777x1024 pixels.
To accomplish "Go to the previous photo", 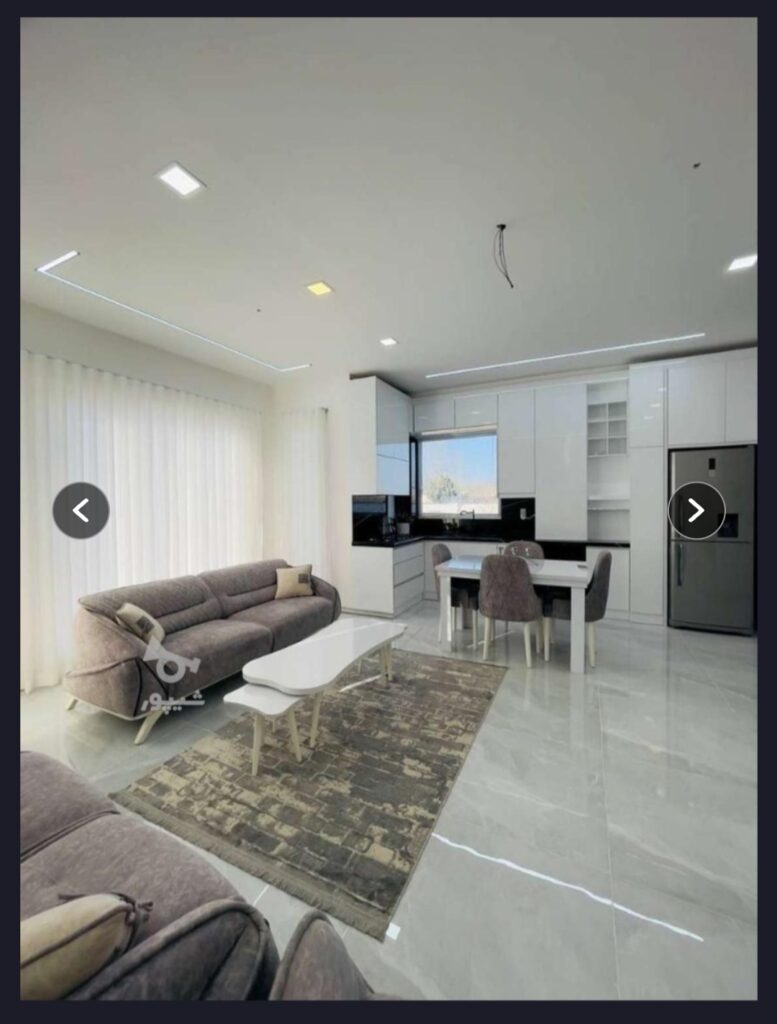I will tap(81, 511).
